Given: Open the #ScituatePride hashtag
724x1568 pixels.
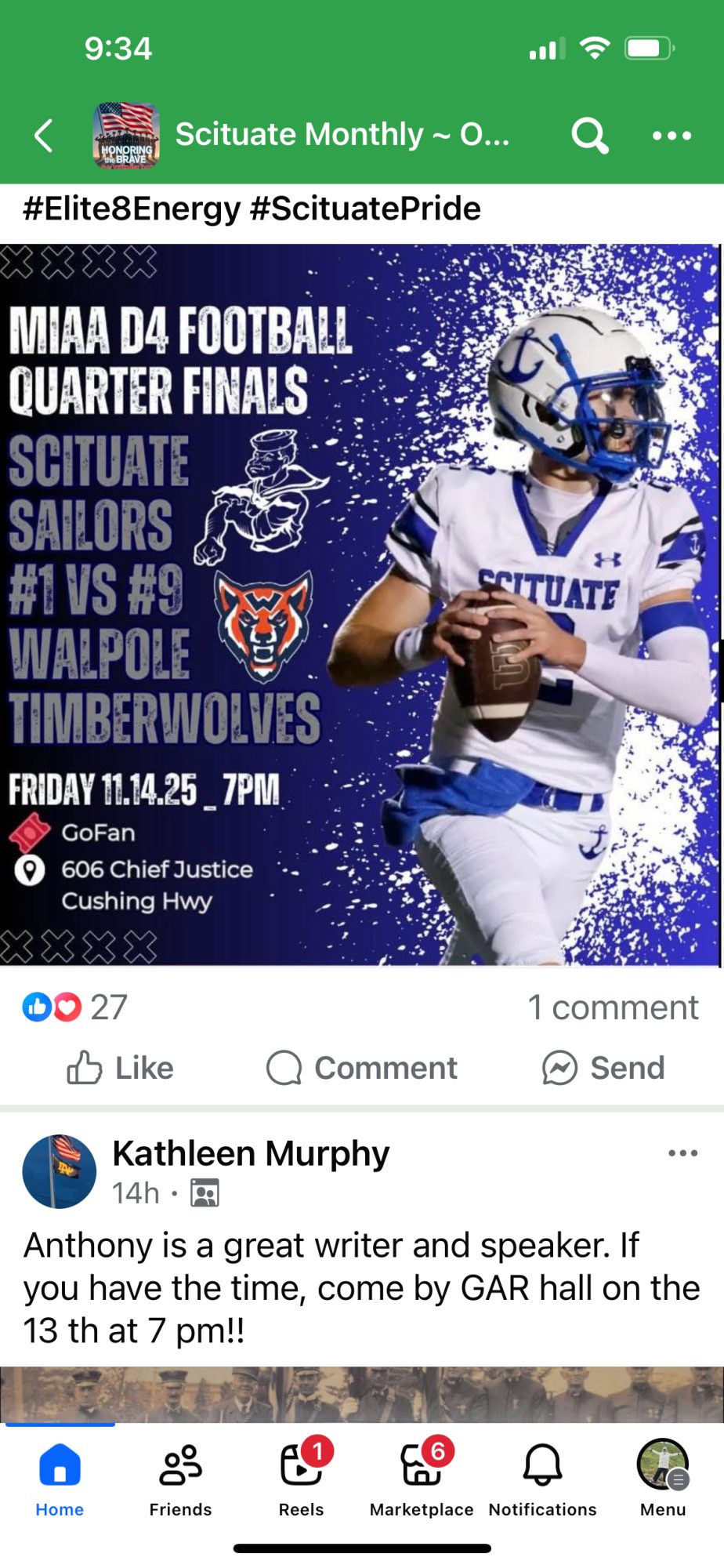Looking at the screenshot, I should (364, 209).
